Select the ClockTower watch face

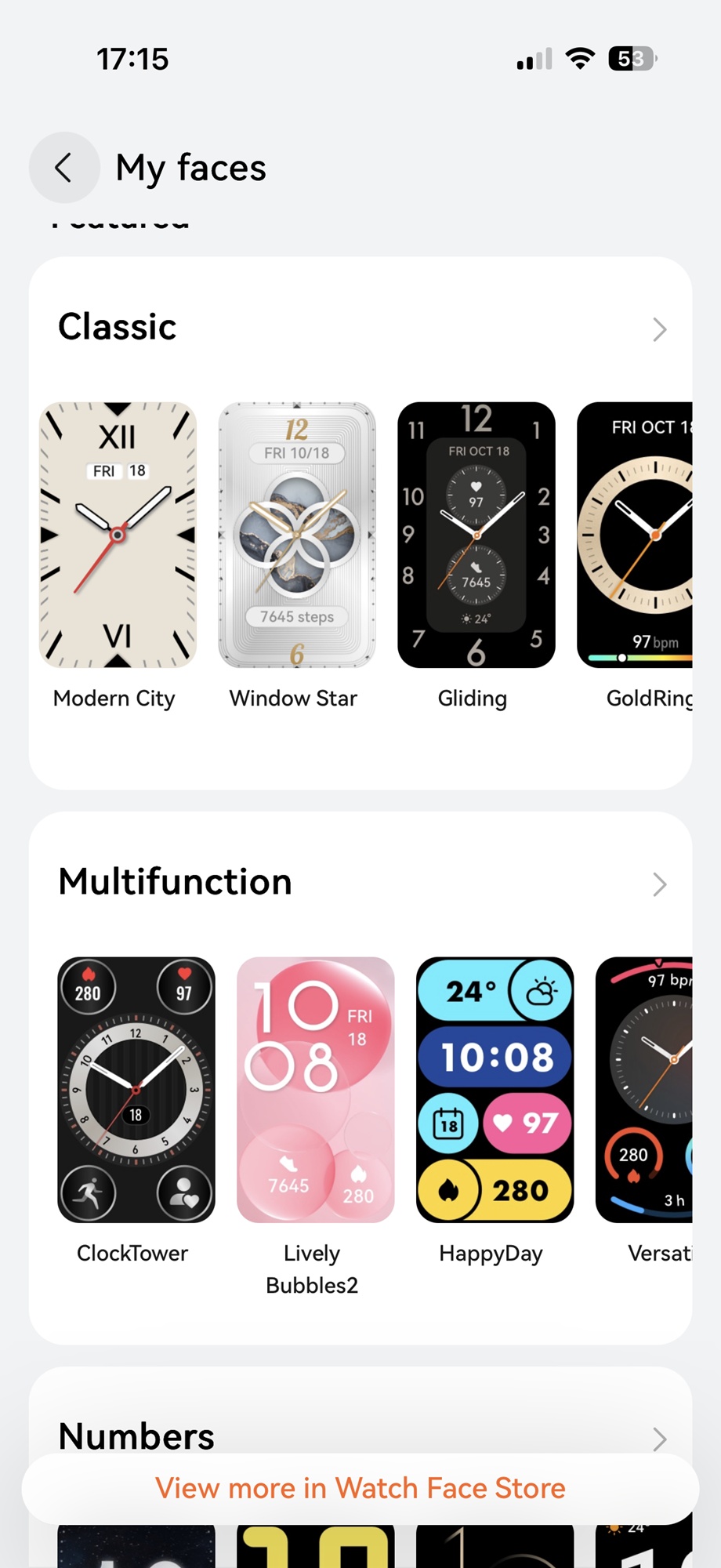(x=136, y=1090)
